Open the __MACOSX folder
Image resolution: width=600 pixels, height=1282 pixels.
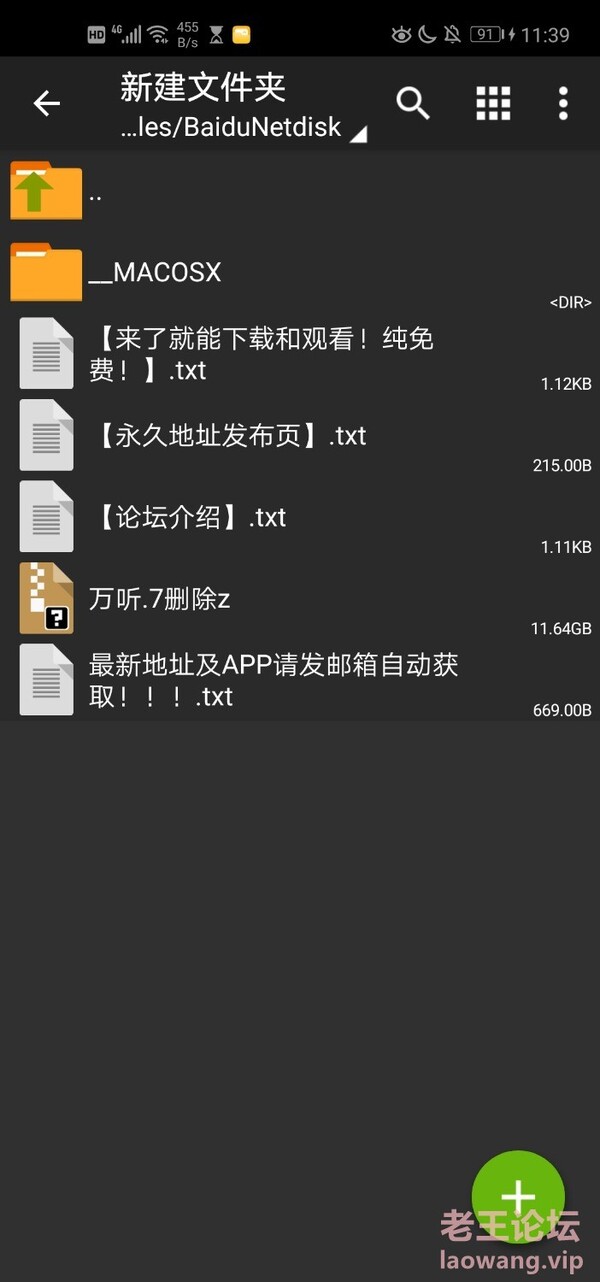pos(155,272)
